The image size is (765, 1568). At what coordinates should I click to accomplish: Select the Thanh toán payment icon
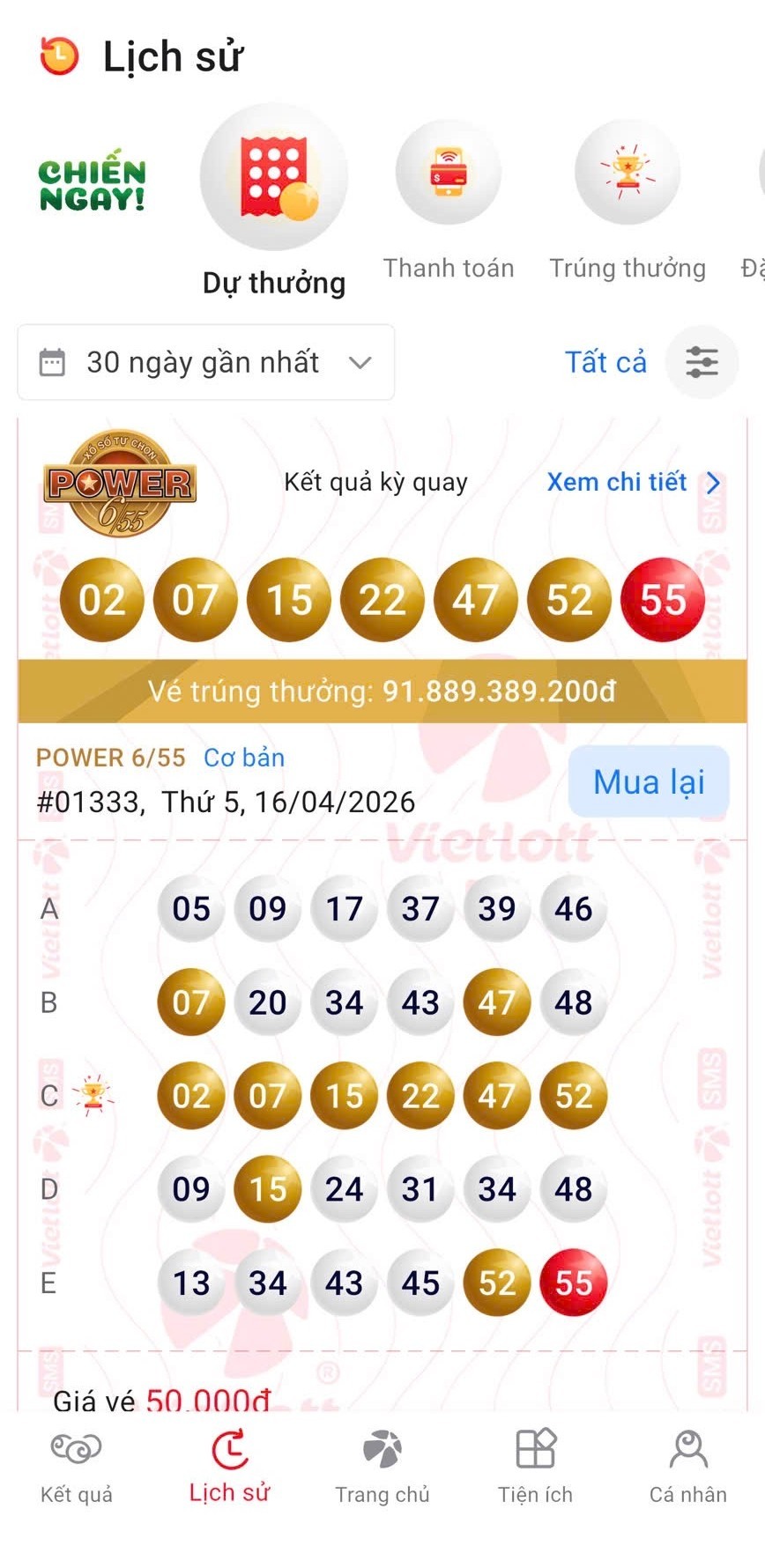(449, 173)
